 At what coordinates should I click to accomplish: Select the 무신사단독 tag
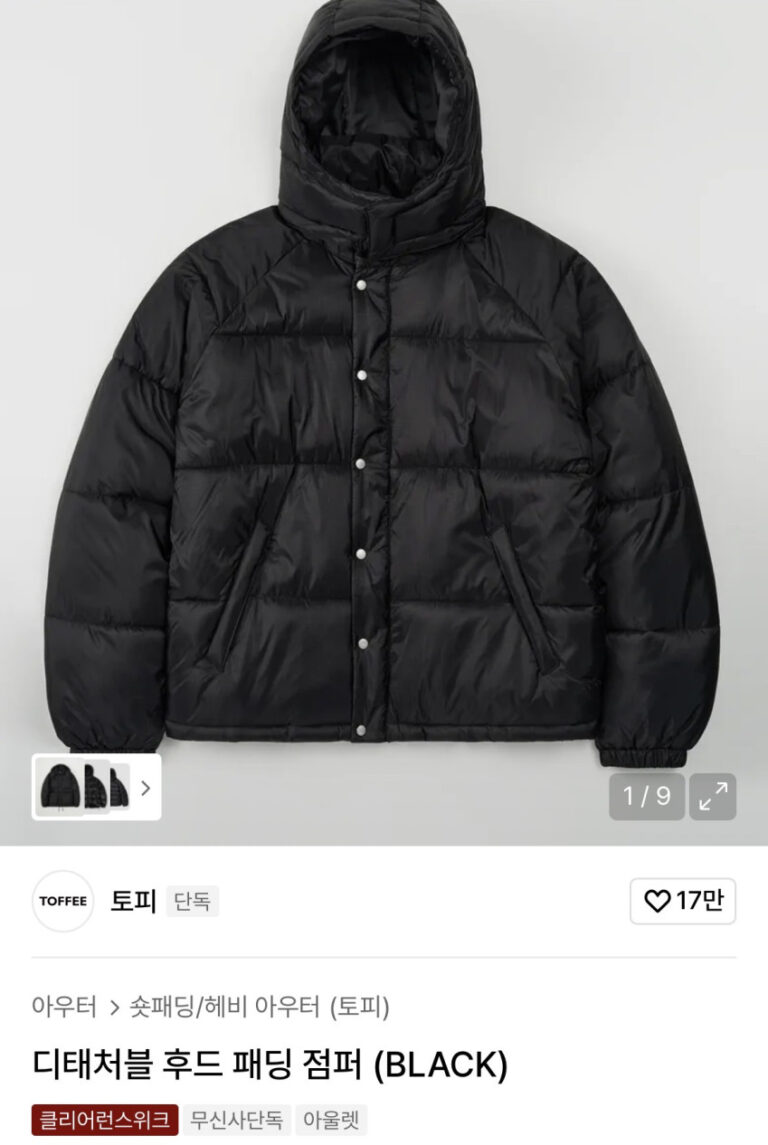pos(238,1119)
